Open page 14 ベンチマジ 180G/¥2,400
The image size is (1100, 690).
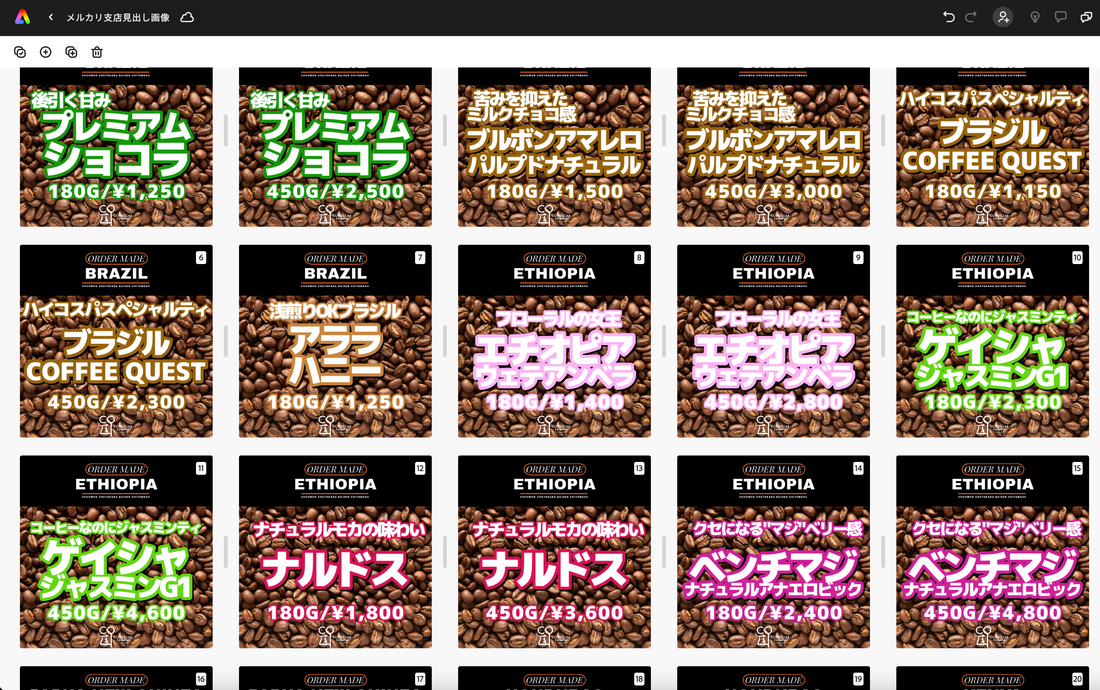click(x=773, y=552)
